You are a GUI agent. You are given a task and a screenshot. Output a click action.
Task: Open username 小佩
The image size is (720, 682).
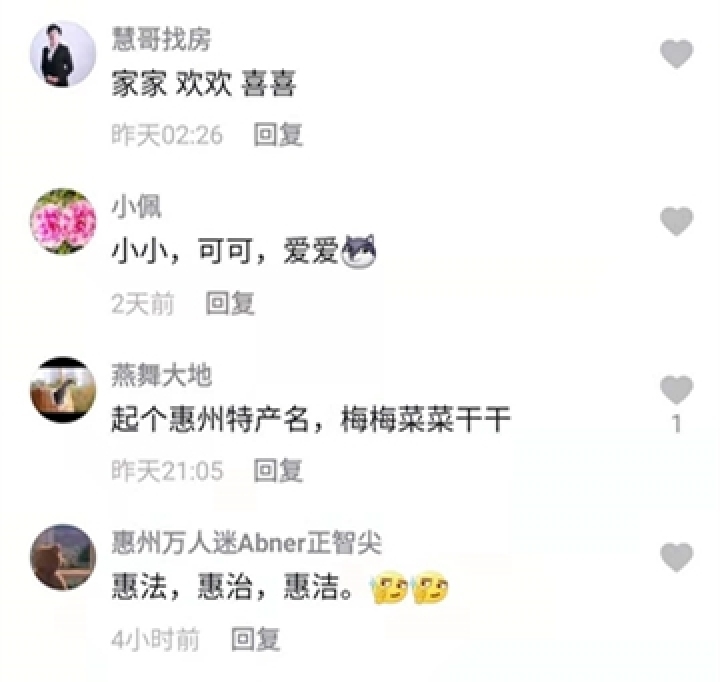coord(136,208)
